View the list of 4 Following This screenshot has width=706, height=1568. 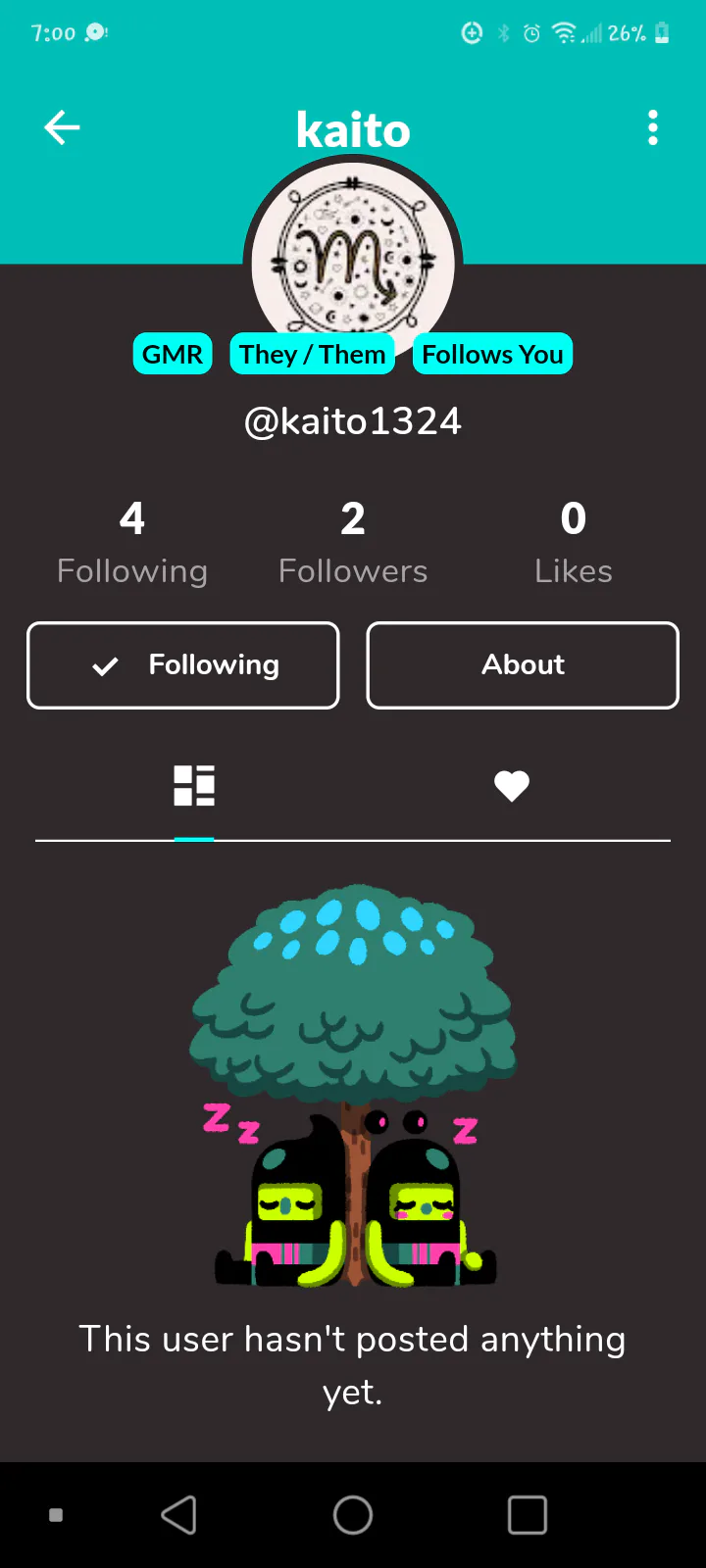click(132, 542)
